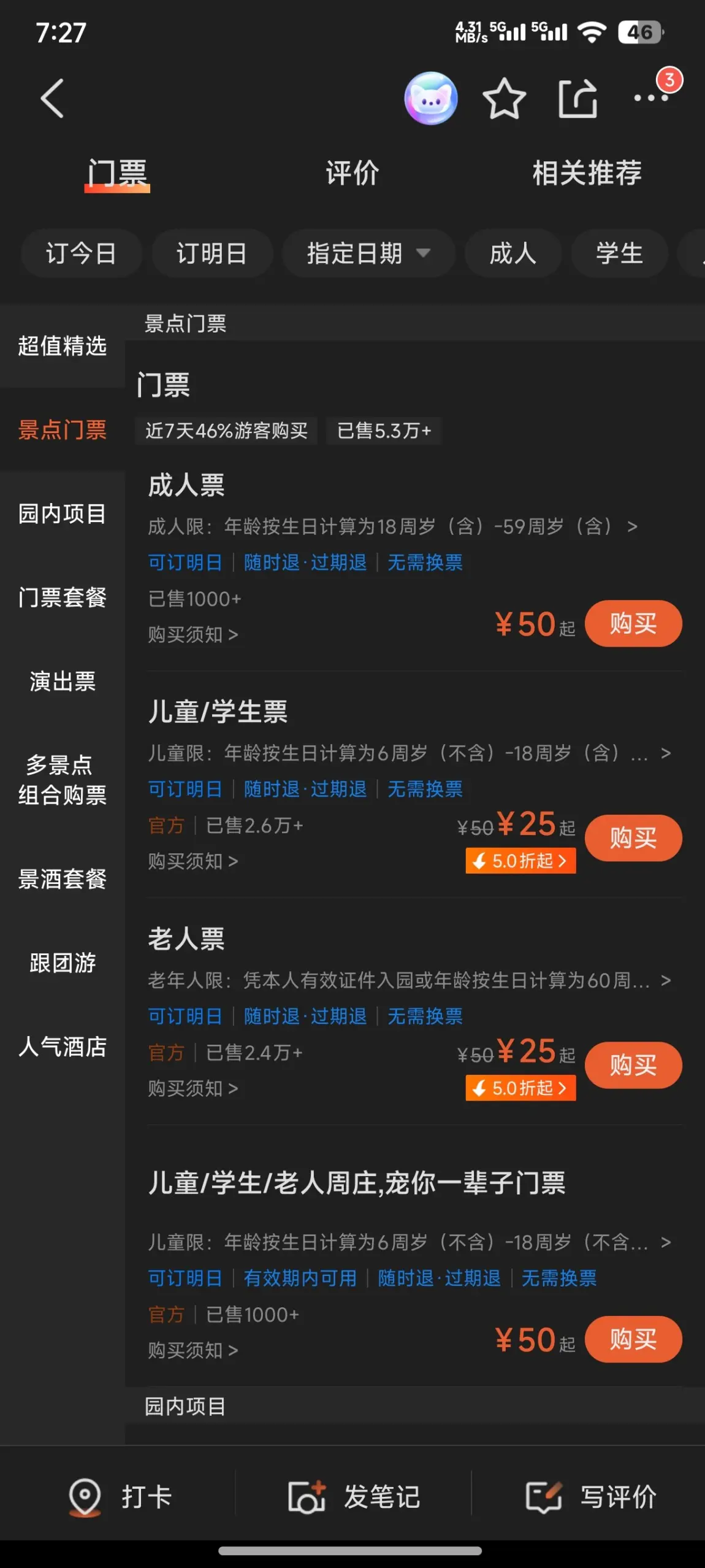Switch to the 相关推荐 tab
This screenshot has height=1568, width=705.
(x=587, y=174)
